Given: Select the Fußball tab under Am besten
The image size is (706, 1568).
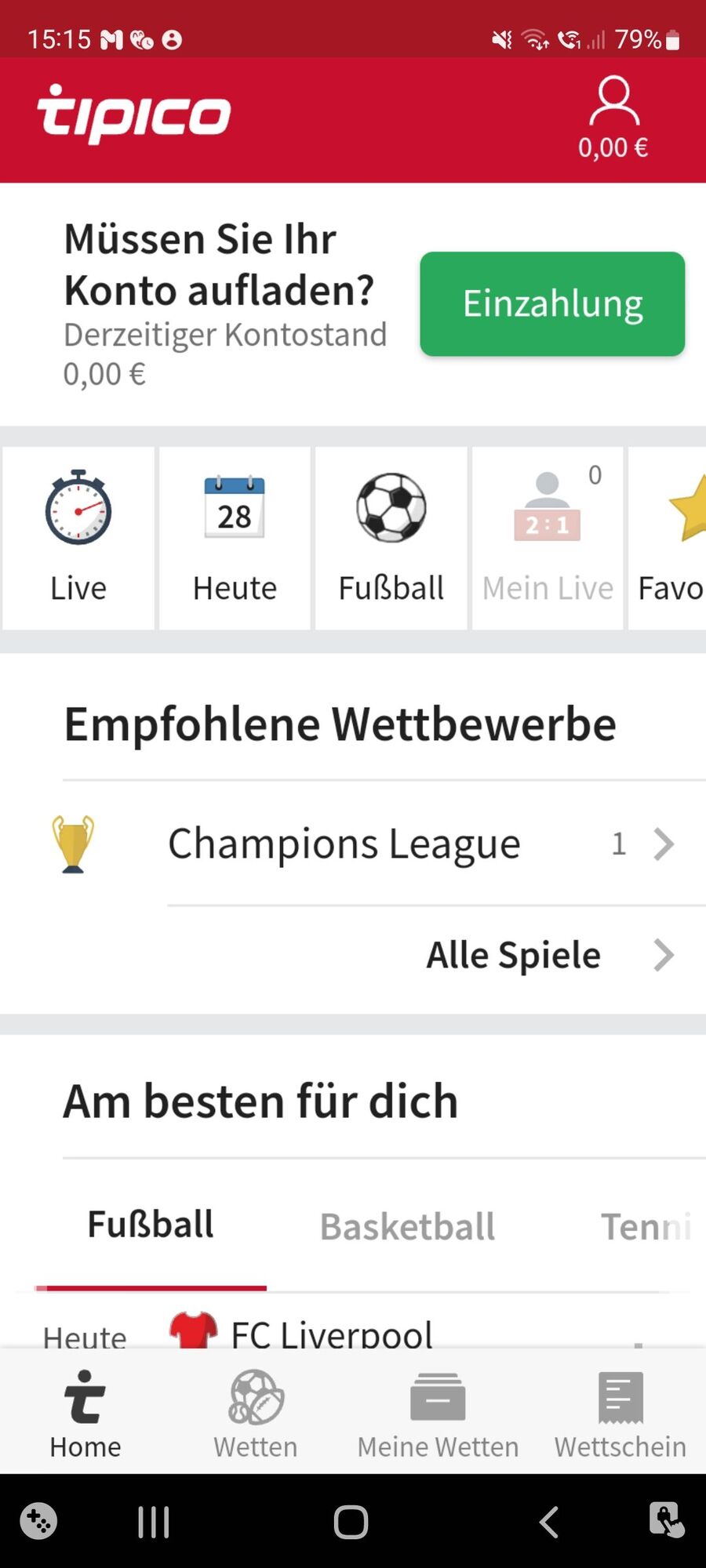Looking at the screenshot, I should [x=151, y=1225].
